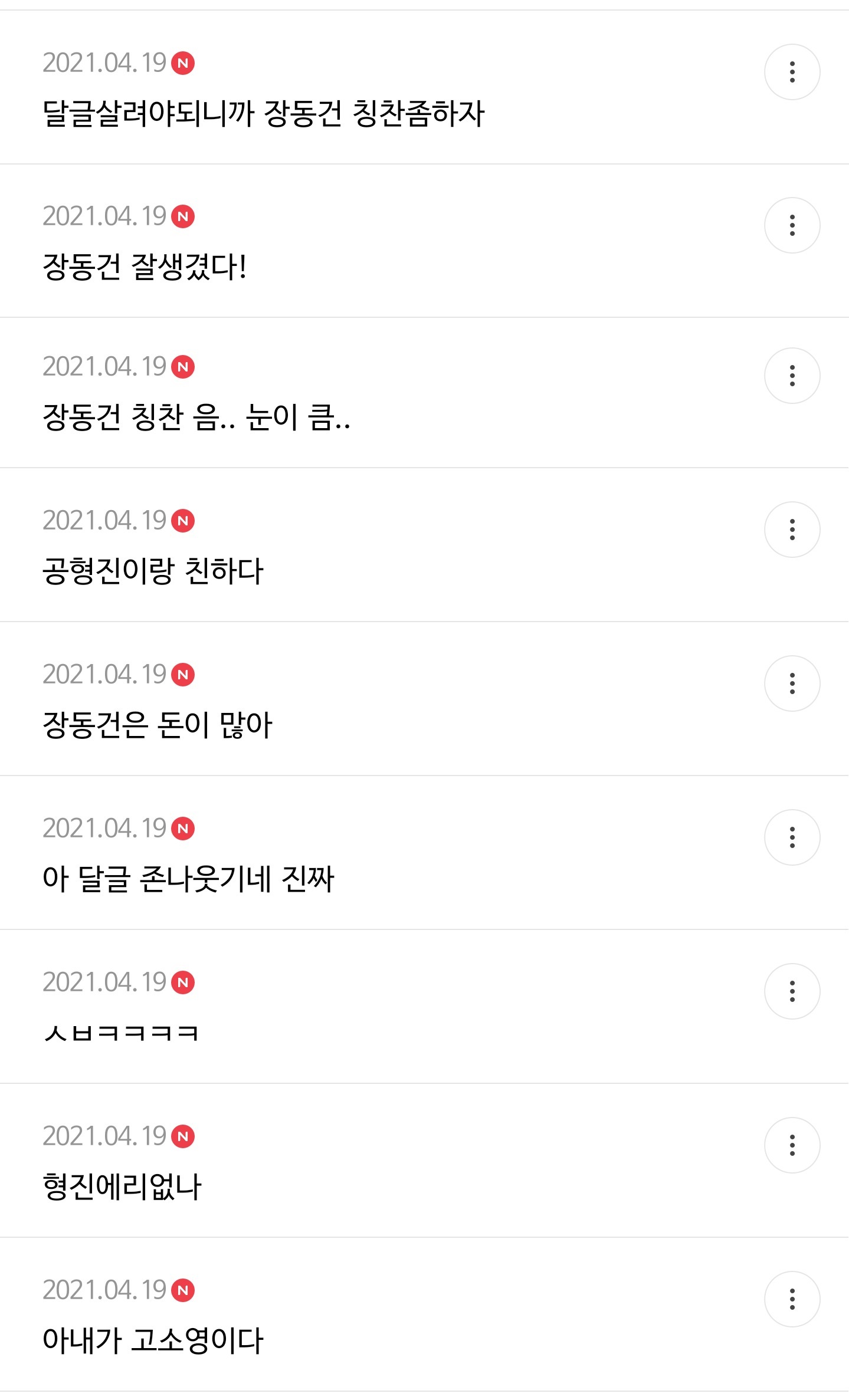Open three-dot menu for '장동건 잘생겼다!'
Screen dimensions: 849x1400
pyautogui.click(x=792, y=225)
